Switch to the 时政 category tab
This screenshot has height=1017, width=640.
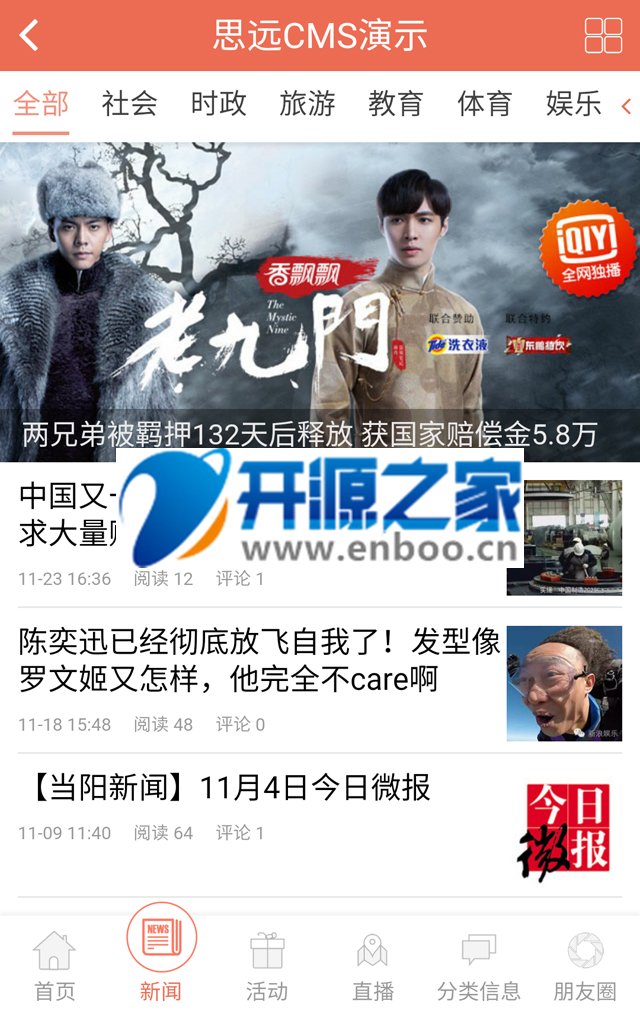(x=218, y=103)
